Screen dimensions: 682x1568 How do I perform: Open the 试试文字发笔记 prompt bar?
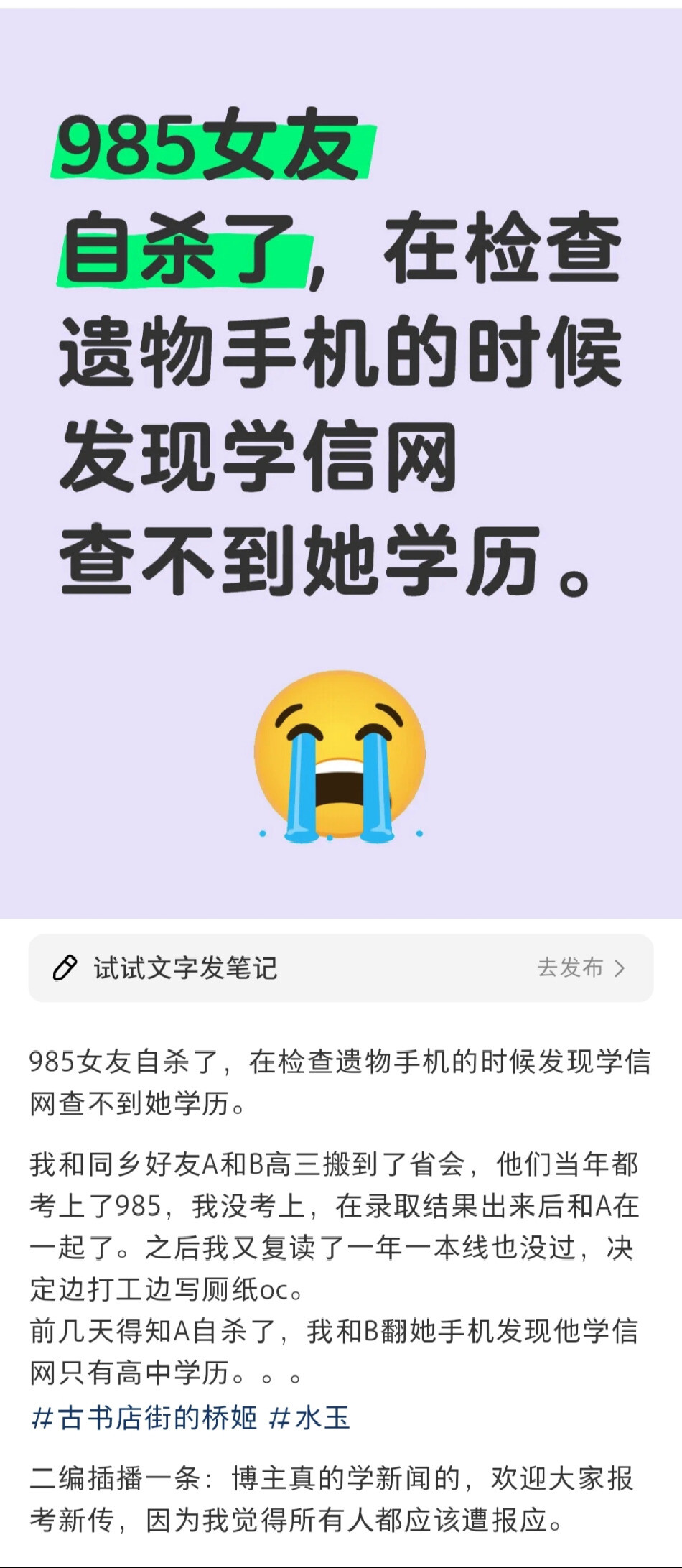pos(340,968)
